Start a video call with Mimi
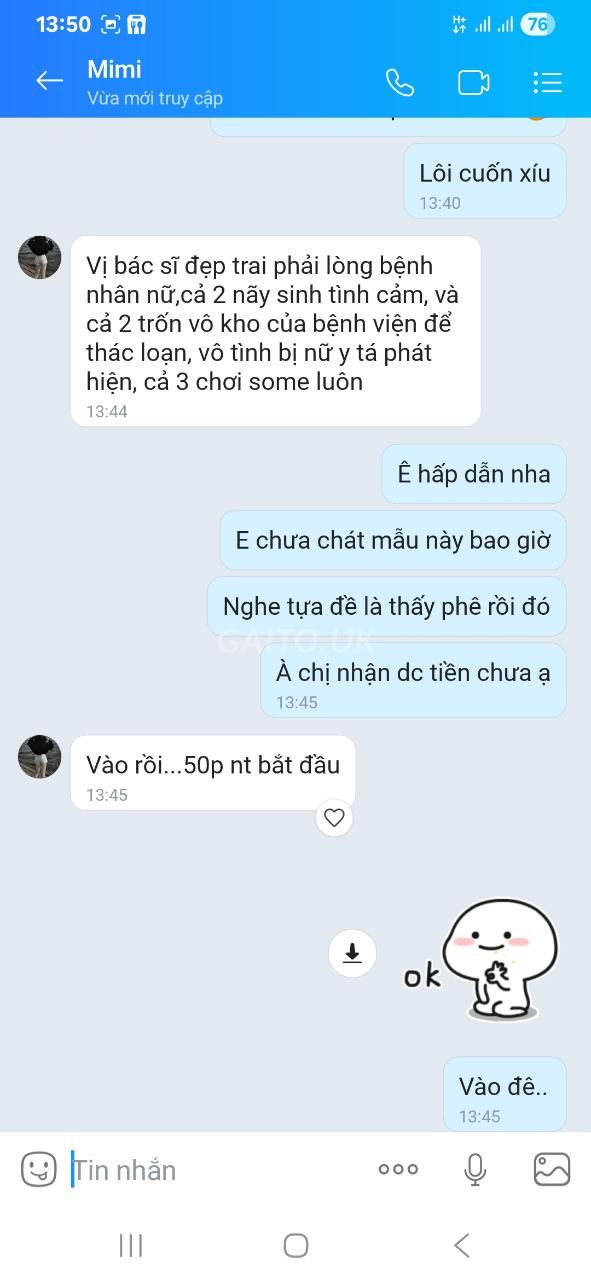Viewport: 591px width, 1280px height. [x=474, y=82]
